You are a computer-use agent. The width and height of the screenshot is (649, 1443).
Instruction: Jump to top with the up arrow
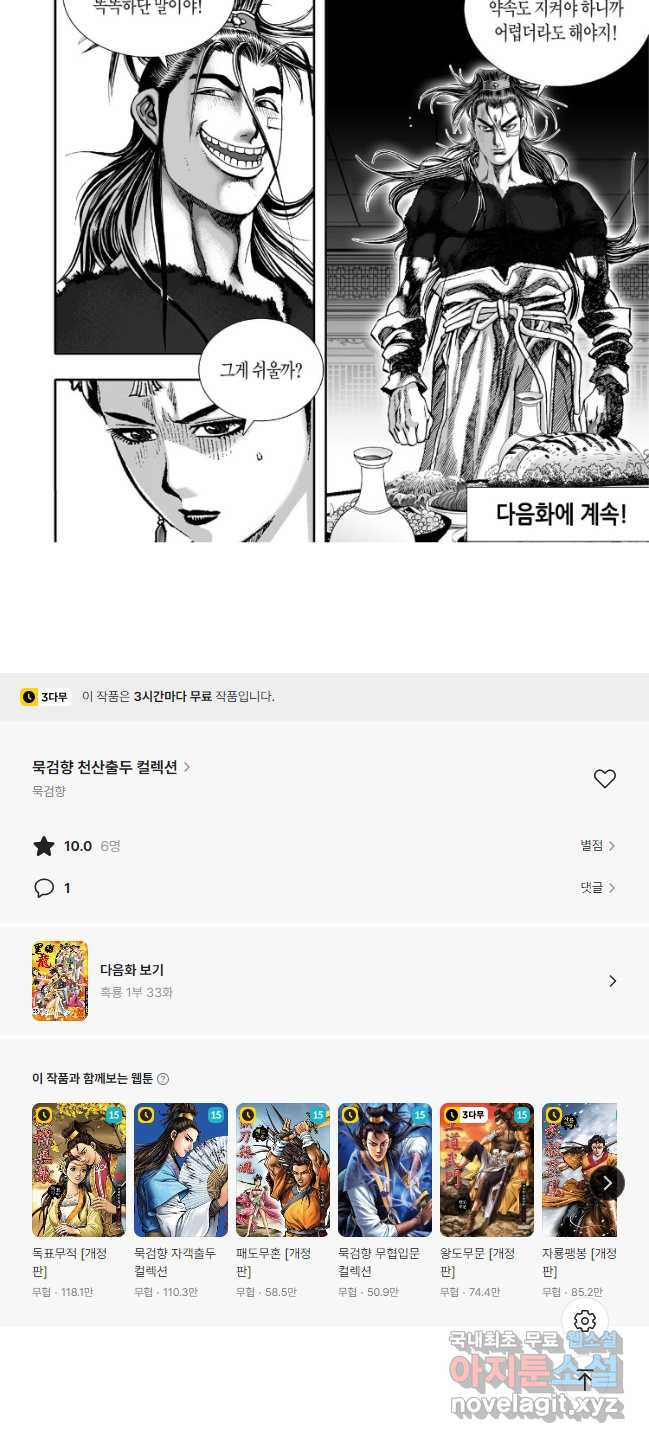click(x=585, y=1380)
